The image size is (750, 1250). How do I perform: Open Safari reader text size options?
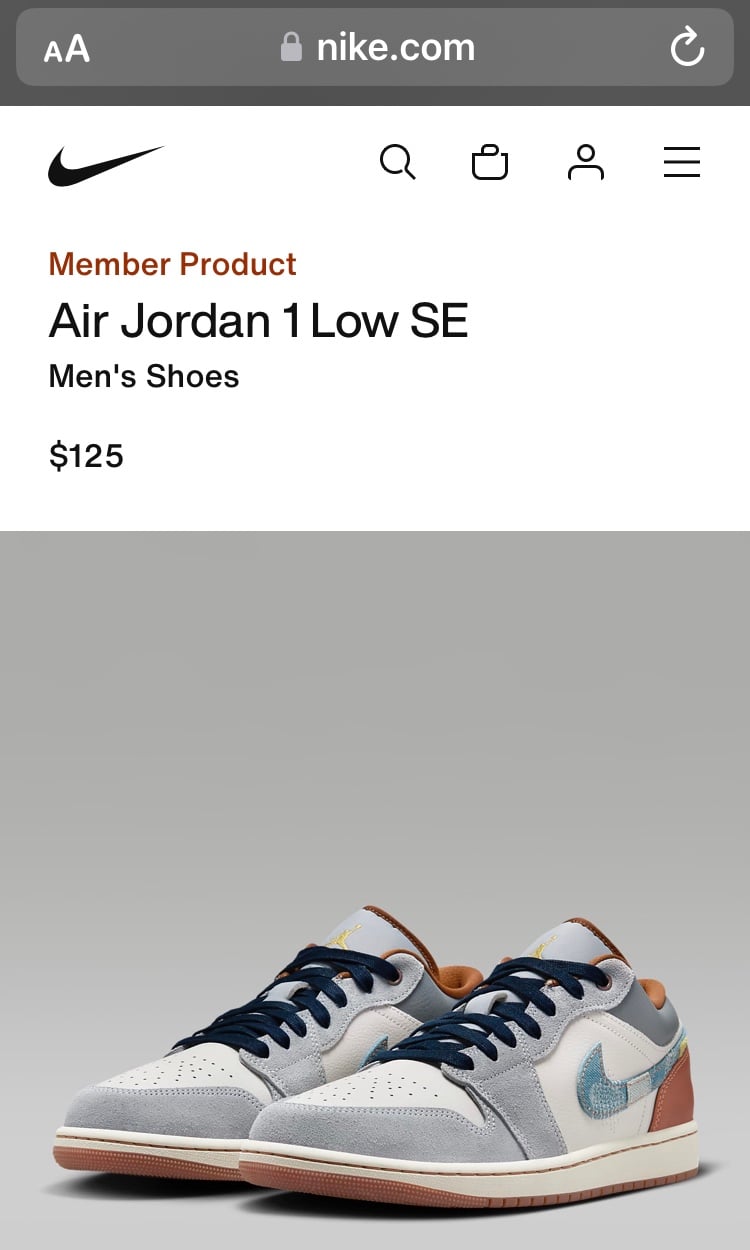(67, 48)
